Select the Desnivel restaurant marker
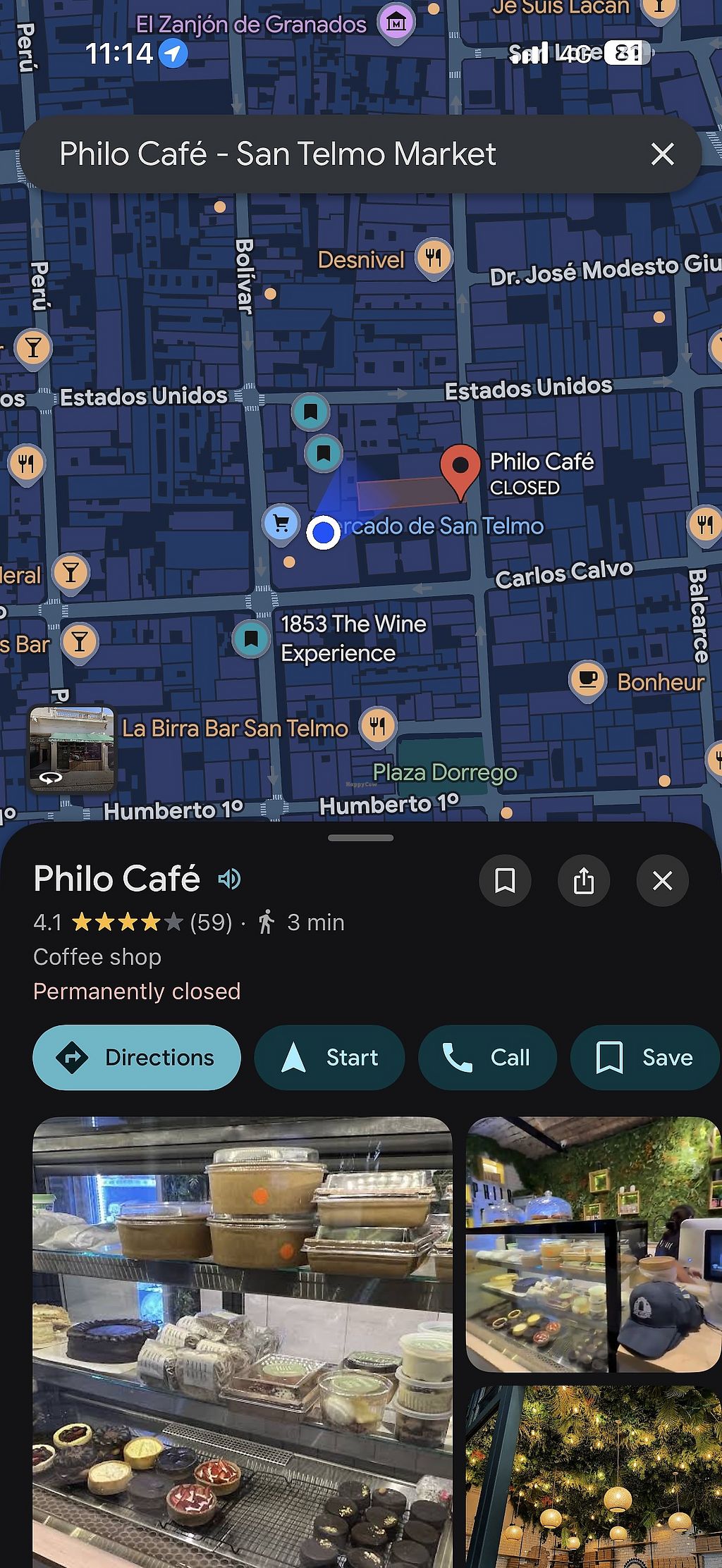The width and height of the screenshot is (722, 1568). 434,258
